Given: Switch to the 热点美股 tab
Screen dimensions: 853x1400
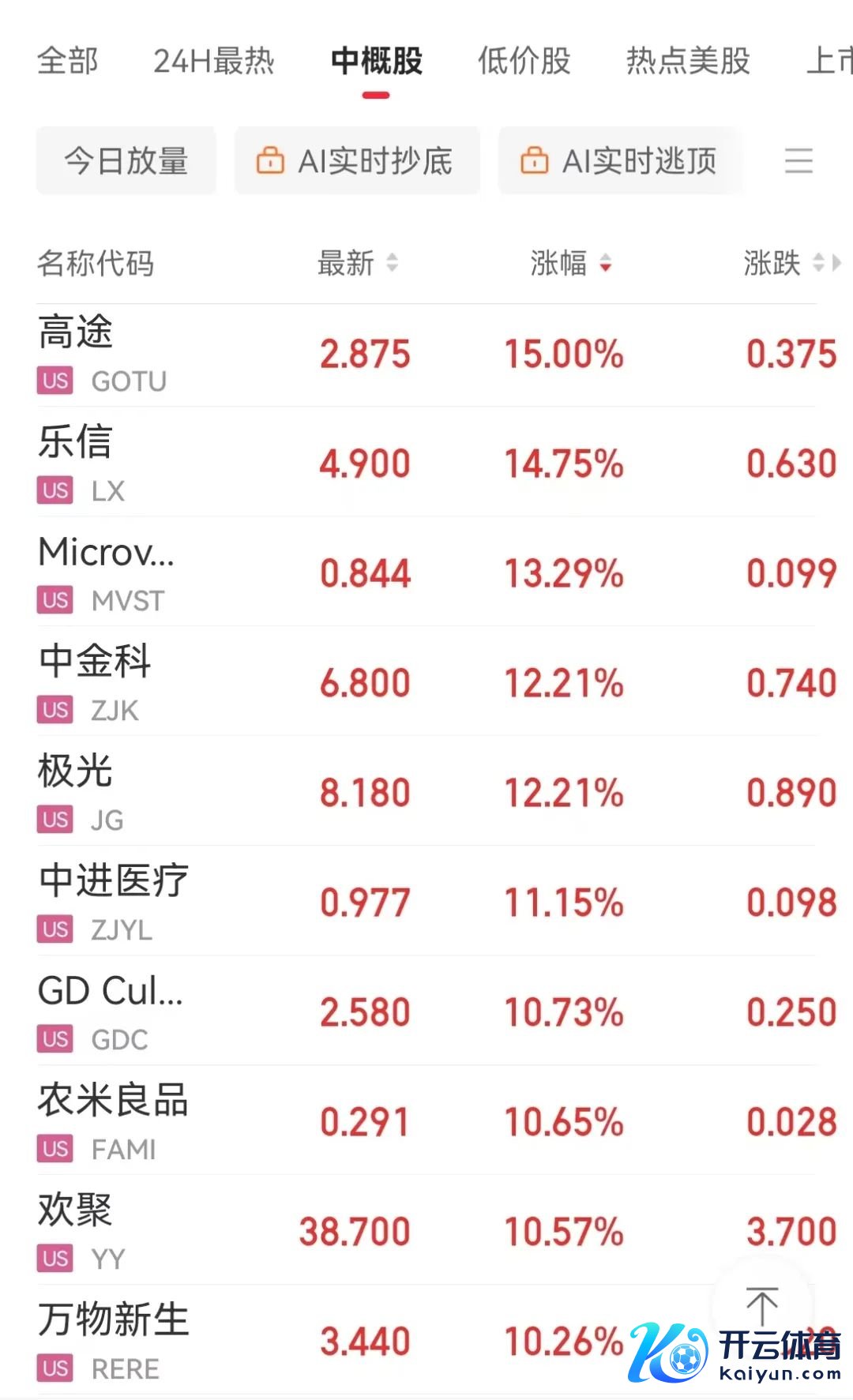Looking at the screenshot, I should coord(688,61).
